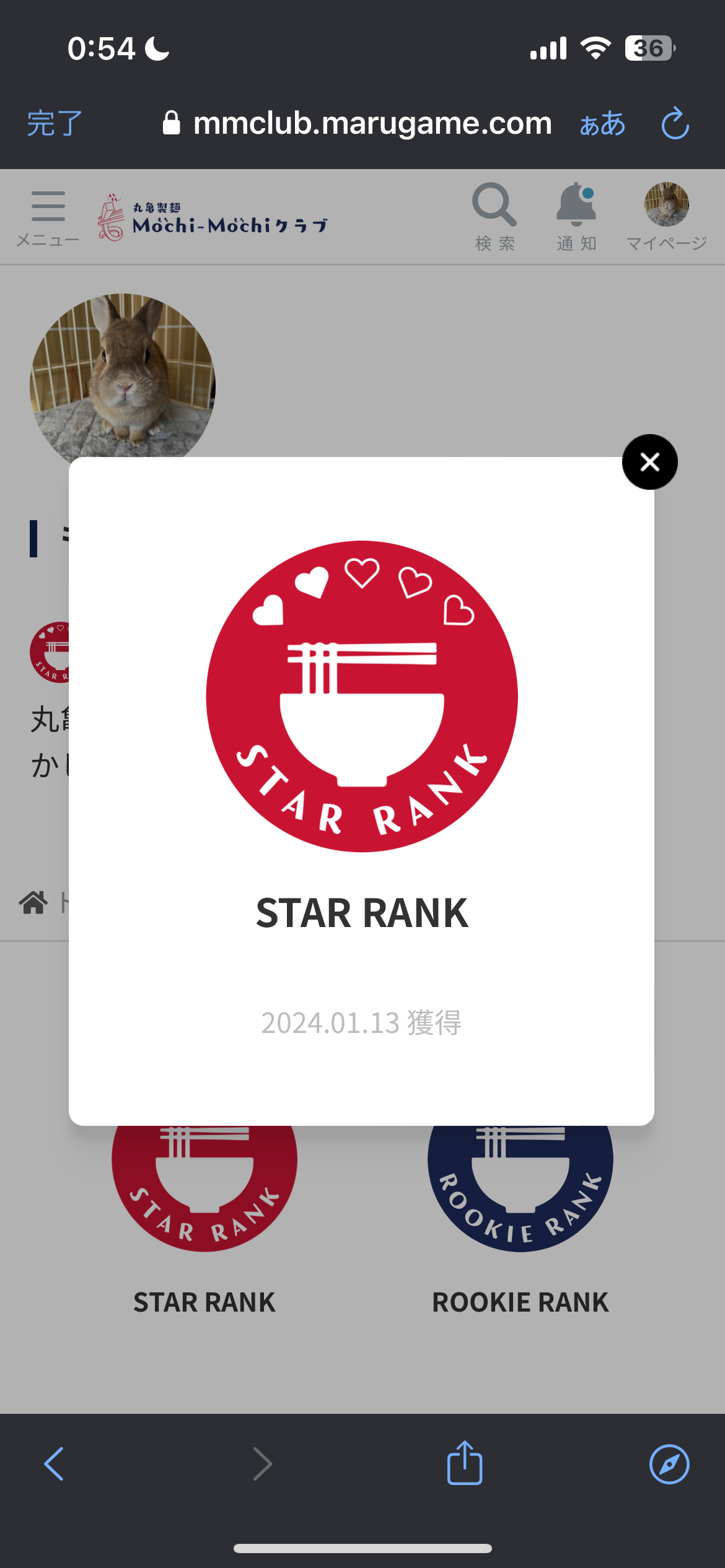Tap 完了 to close the browser
Viewport: 725px width, 1568px height.
(x=55, y=123)
